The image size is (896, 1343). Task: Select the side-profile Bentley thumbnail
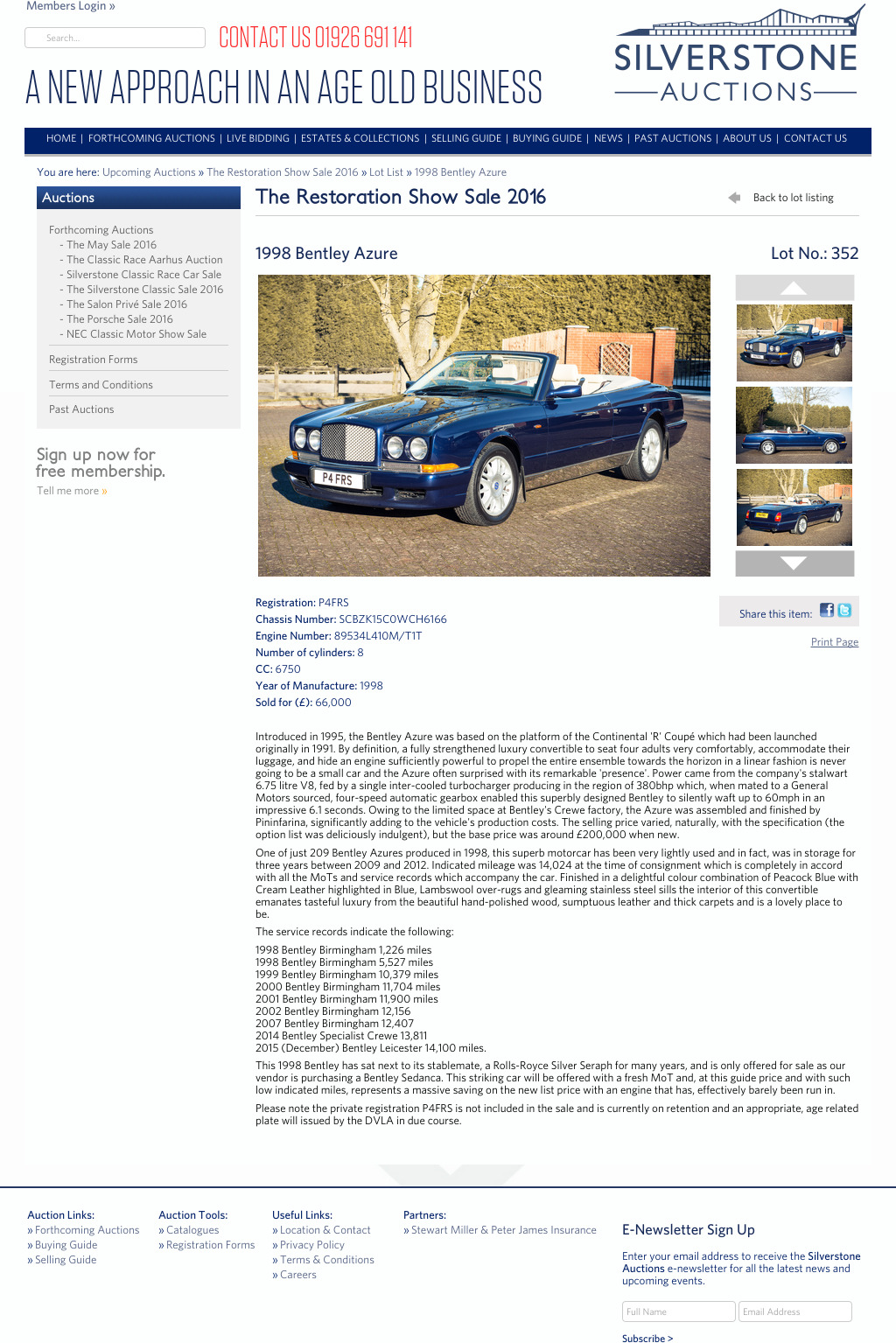(794, 425)
